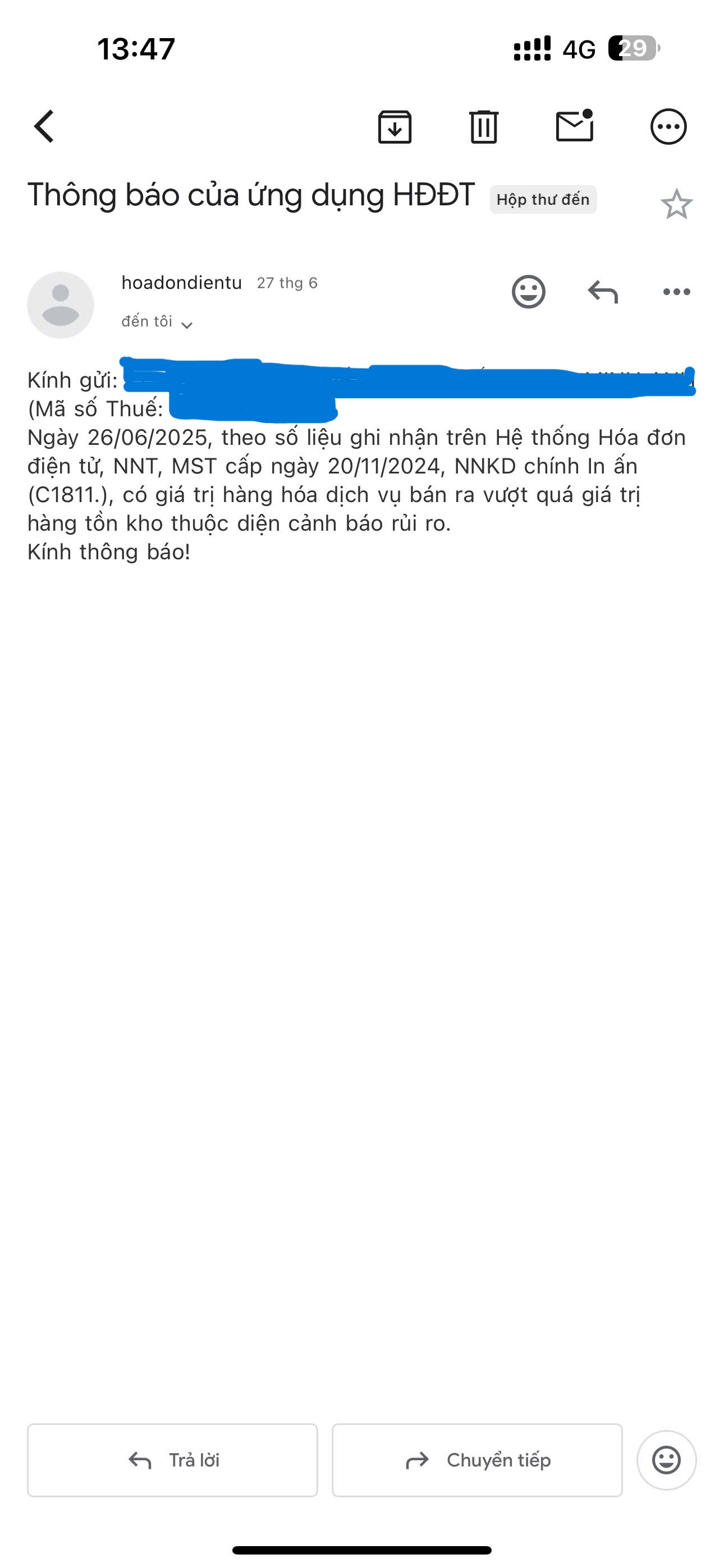Open message options next to reply arrow

676,292
